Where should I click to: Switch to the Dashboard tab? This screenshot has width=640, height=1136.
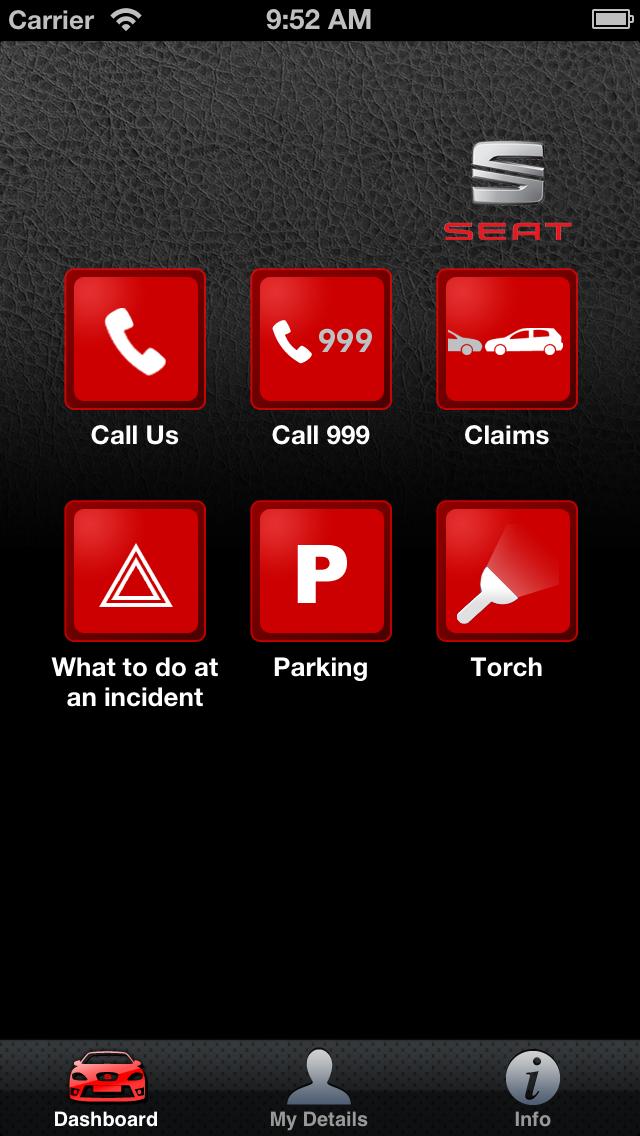click(x=106, y=1090)
